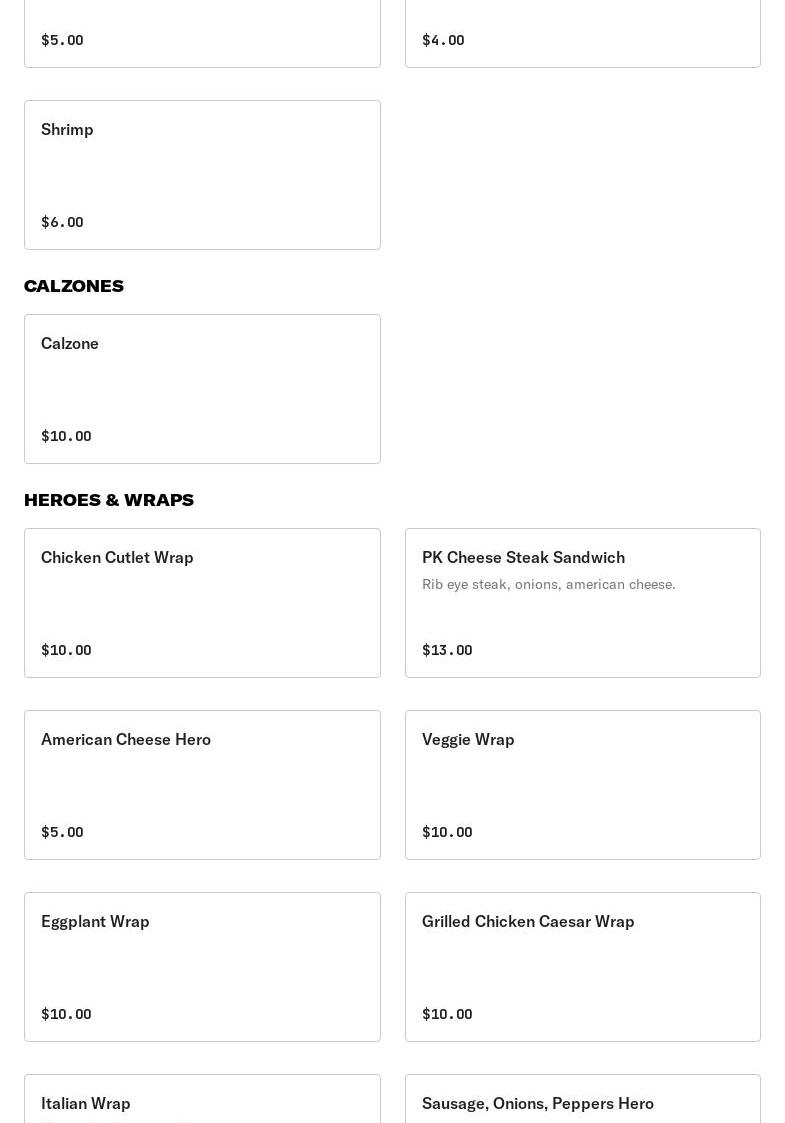Select the Calzone menu item
The image size is (785, 1123).
202,389
